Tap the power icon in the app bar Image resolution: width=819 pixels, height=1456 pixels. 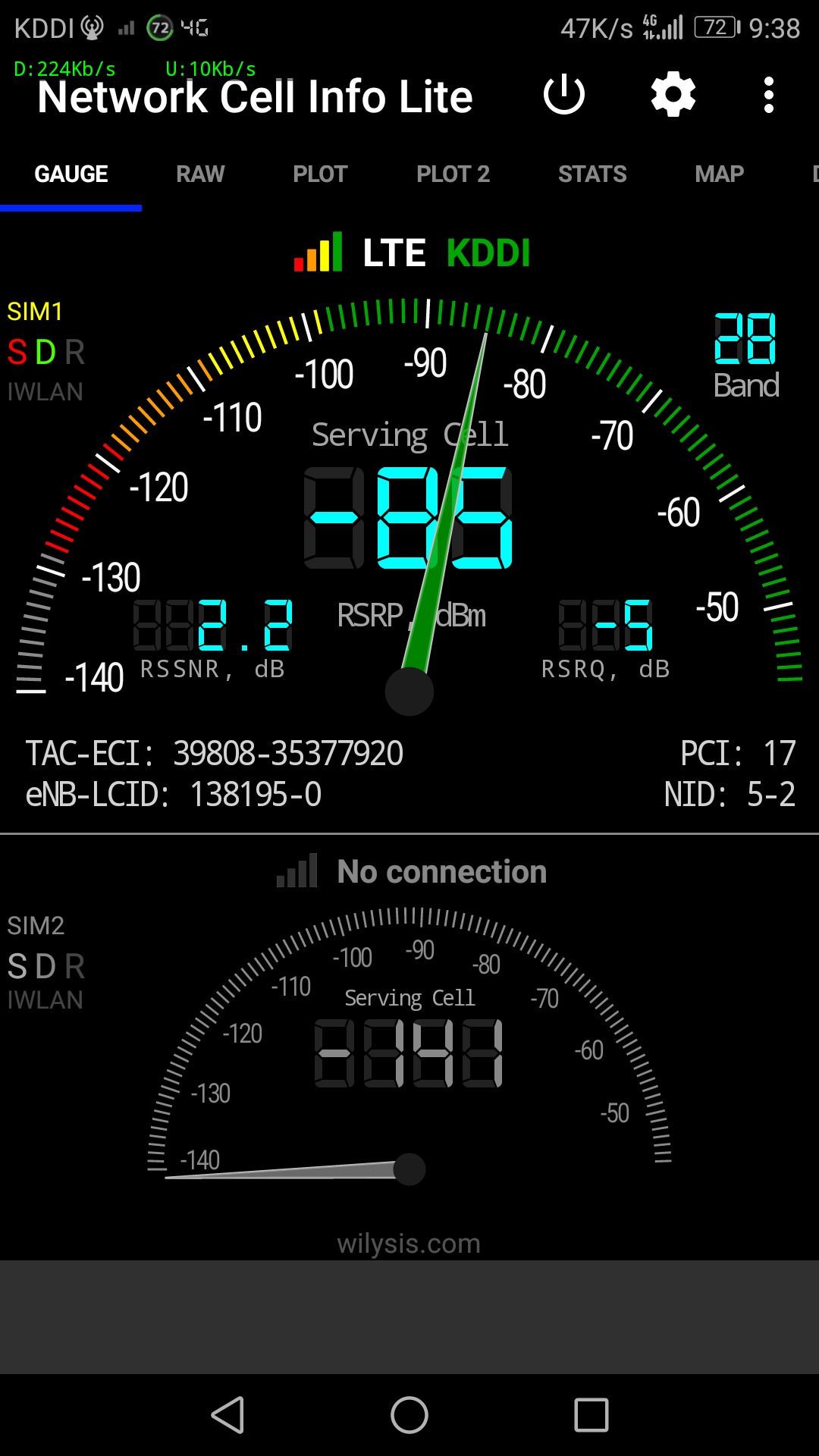coord(564,96)
